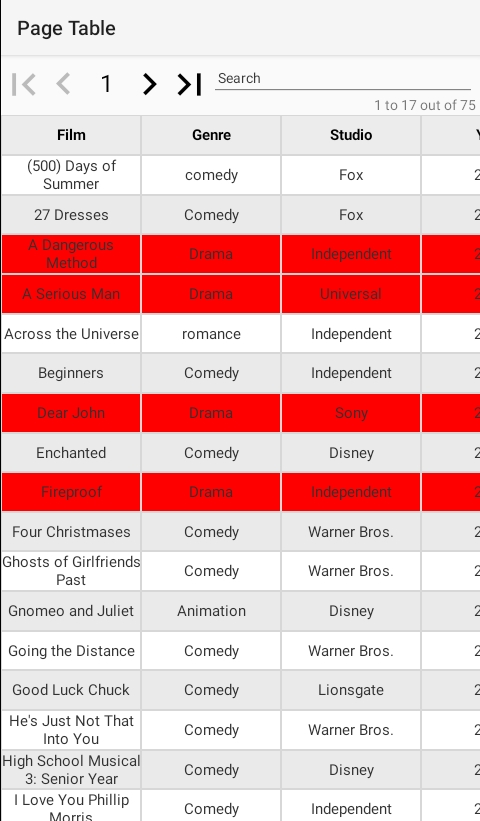Jump to the first page
Image resolution: width=480 pixels, height=821 pixels.
[24, 84]
